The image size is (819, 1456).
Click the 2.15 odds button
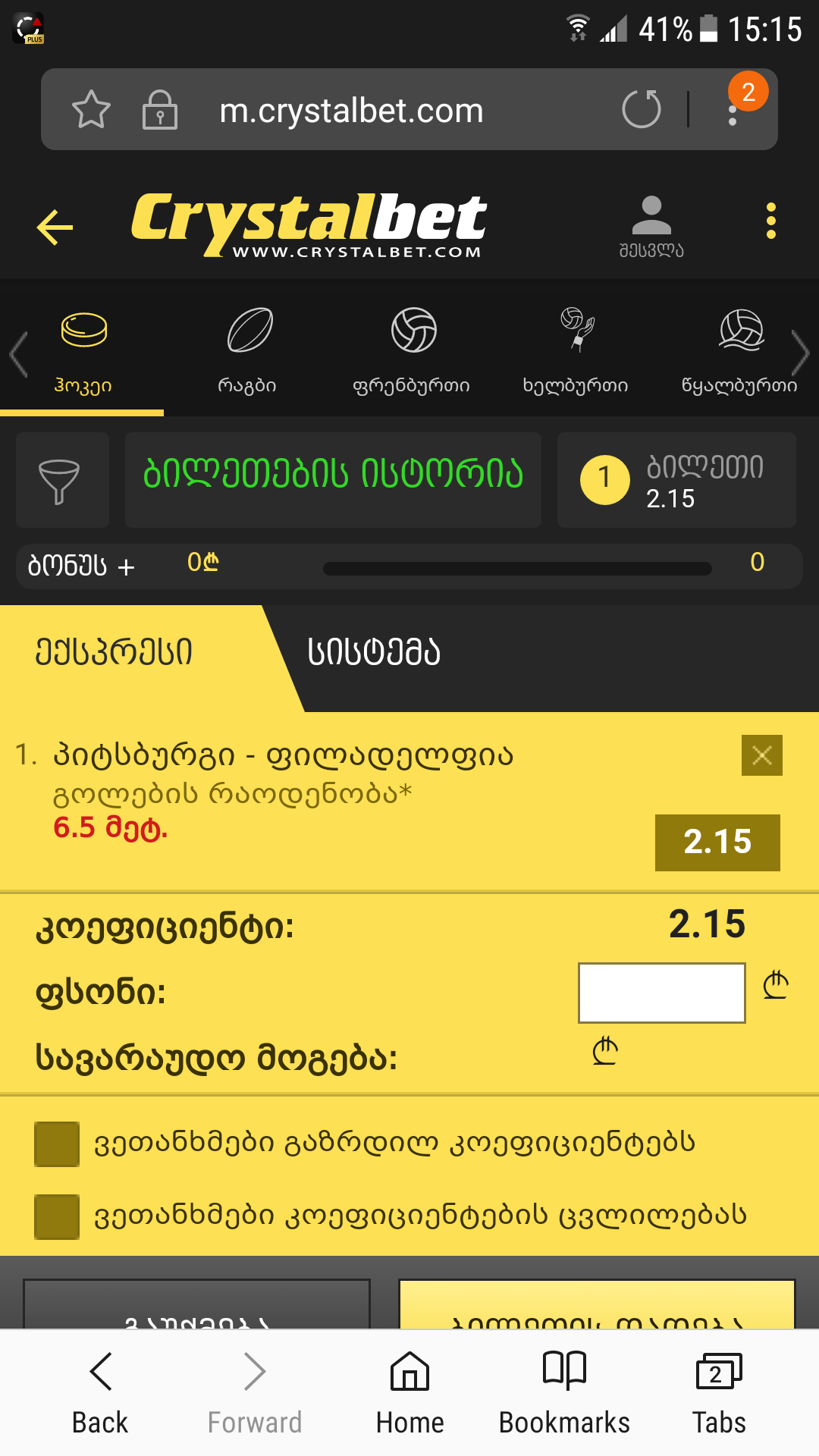(717, 841)
